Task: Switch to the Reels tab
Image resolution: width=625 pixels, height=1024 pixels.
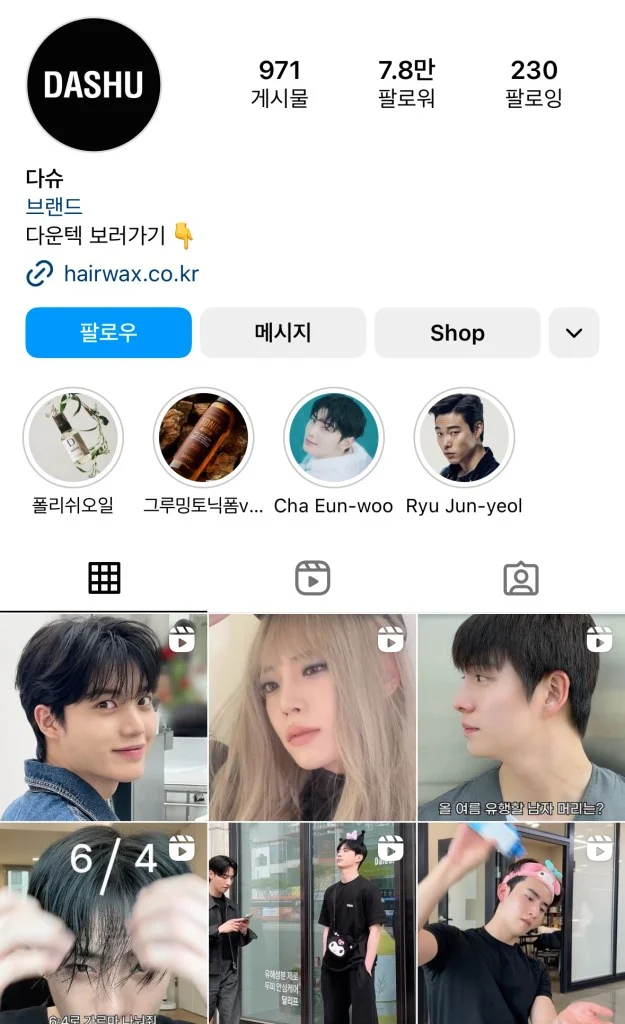Action: 312,578
